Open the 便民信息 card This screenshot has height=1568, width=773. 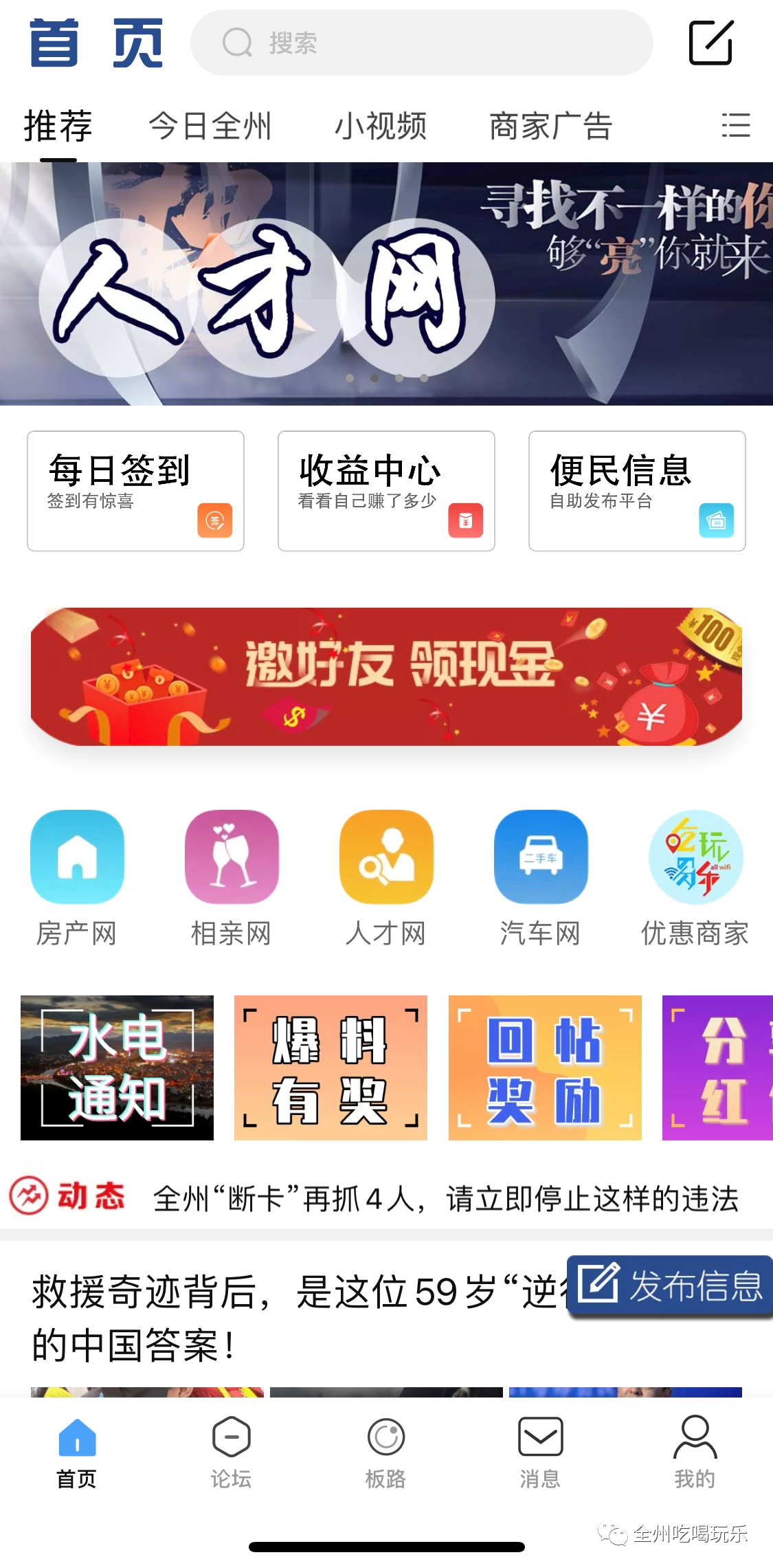pyautogui.click(x=637, y=491)
